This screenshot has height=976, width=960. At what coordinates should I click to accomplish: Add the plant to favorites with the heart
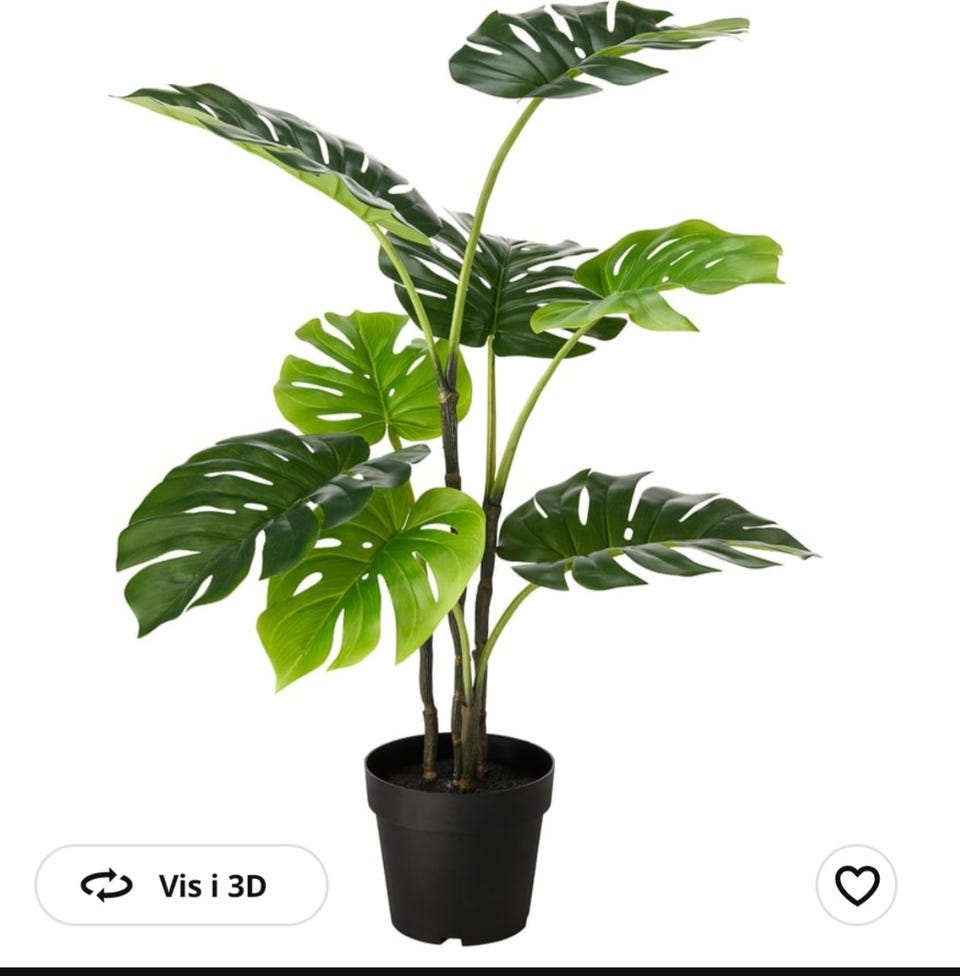856,885
